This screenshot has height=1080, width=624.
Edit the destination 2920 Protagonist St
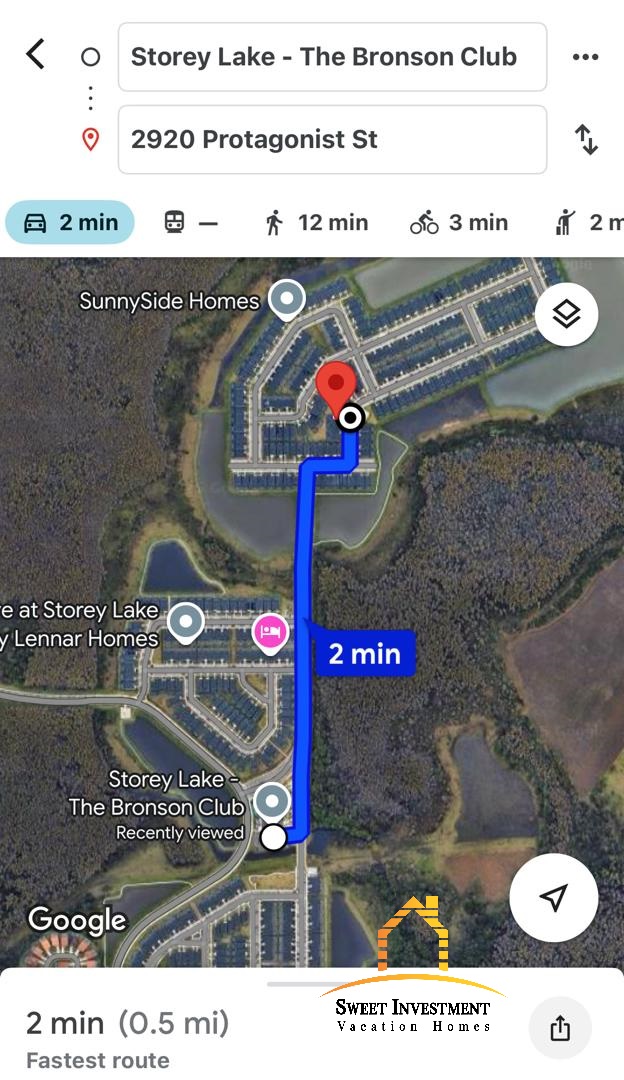tap(332, 139)
